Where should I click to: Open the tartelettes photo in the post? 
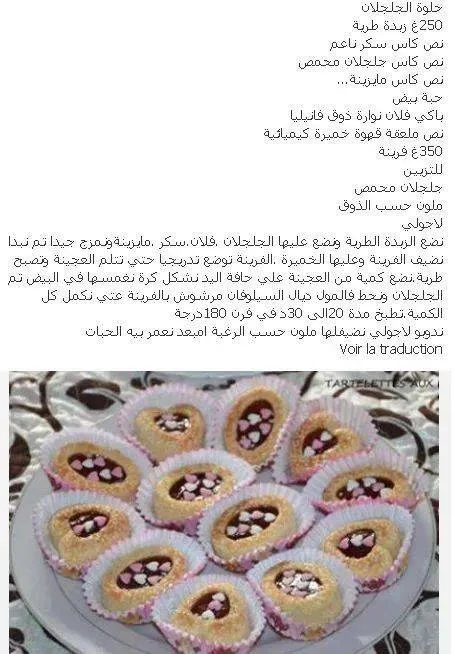[x=224, y=512]
